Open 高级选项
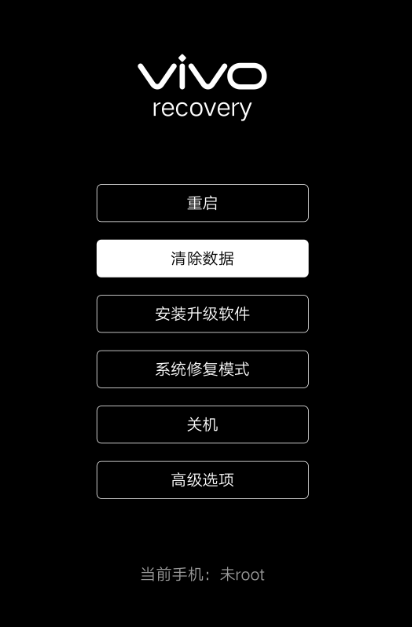The height and width of the screenshot is (627, 412). coord(202,480)
